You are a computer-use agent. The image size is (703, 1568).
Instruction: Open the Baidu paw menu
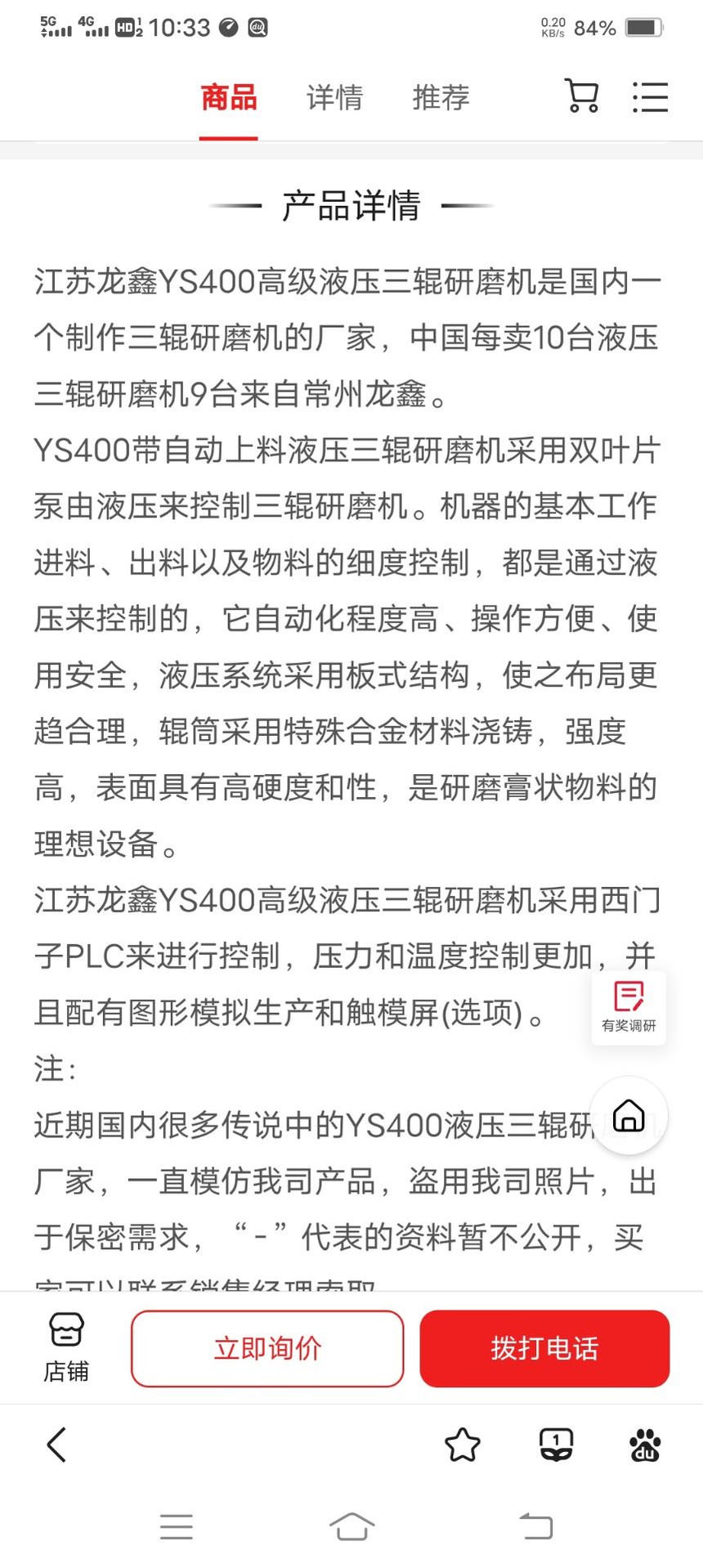(x=645, y=1445)
